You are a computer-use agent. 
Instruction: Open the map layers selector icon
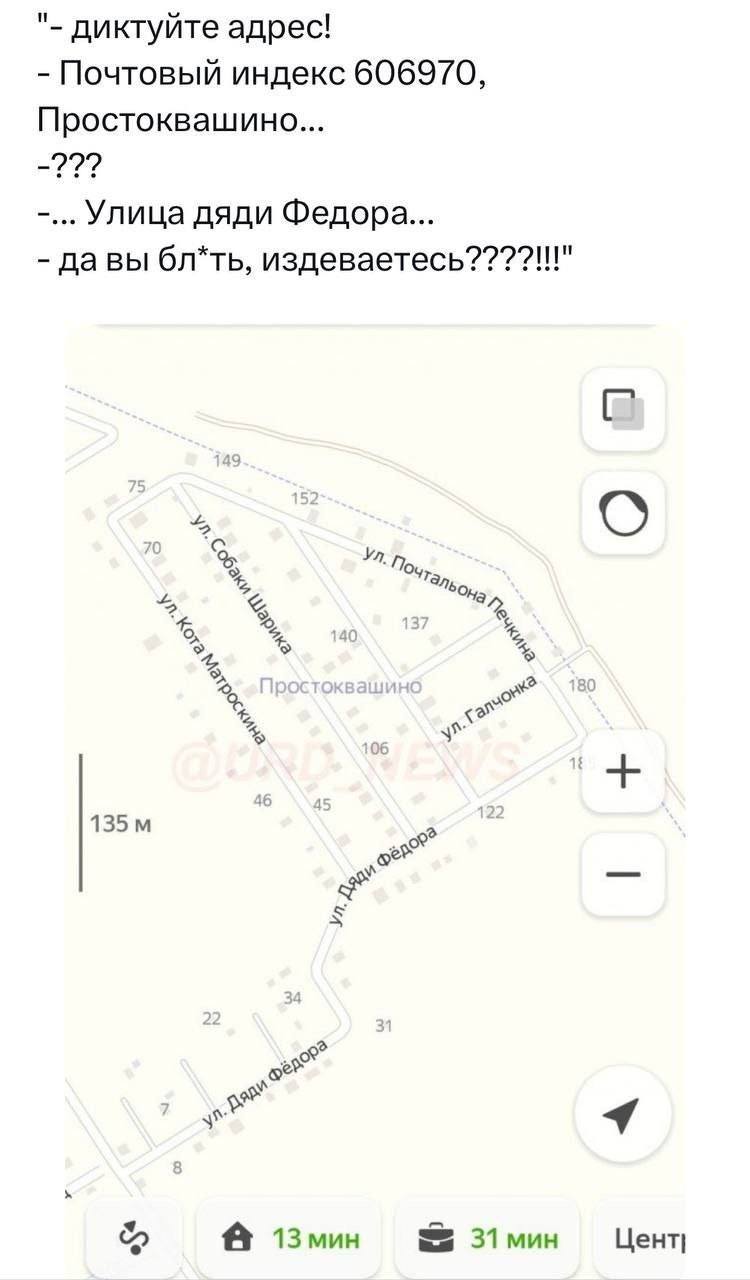[623, 413]
